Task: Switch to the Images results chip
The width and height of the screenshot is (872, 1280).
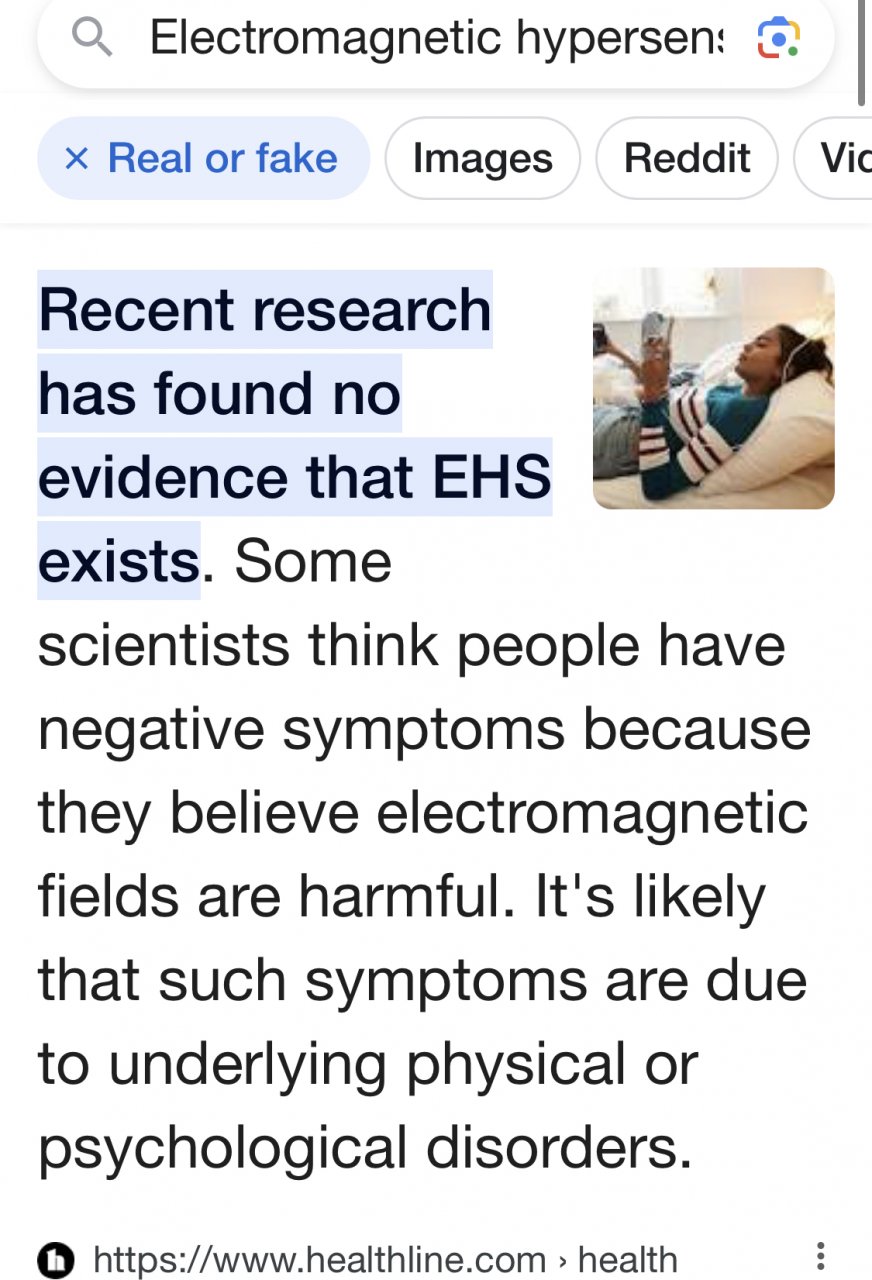Action: coord(482,158)
